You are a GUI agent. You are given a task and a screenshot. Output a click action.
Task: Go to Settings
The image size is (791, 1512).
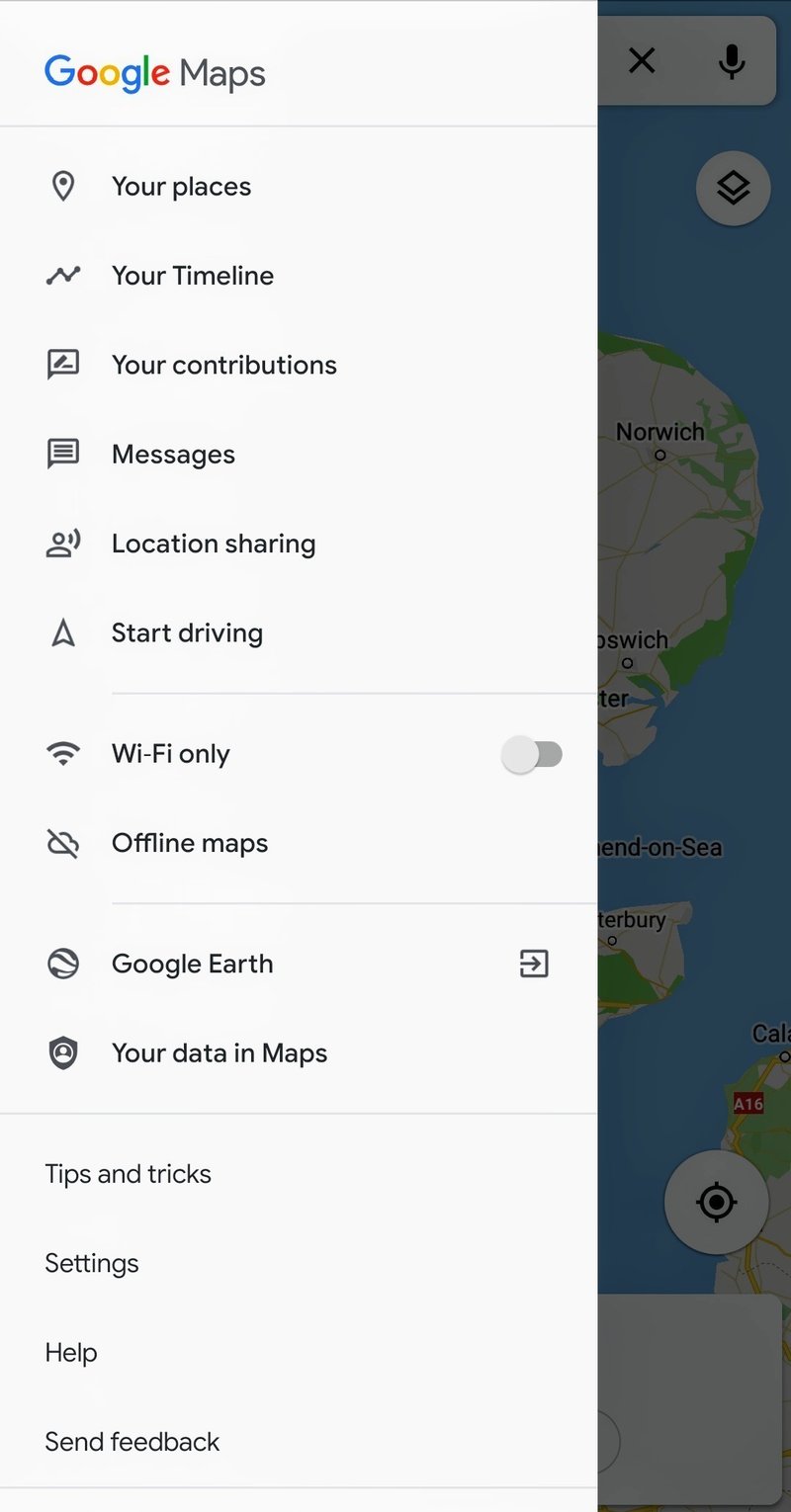point(92,1263)
